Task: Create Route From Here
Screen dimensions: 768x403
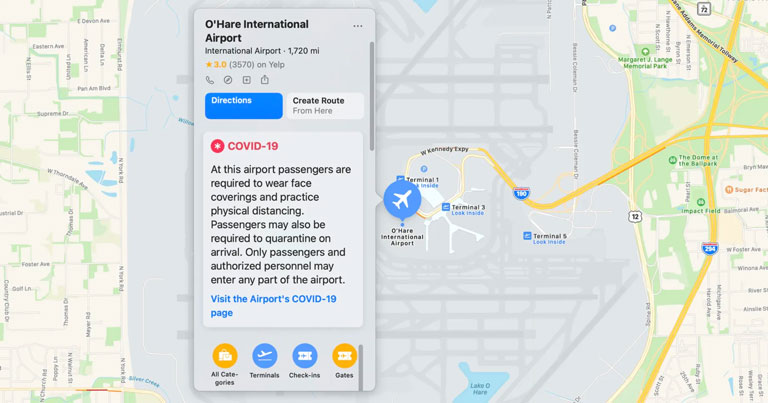Action: pyautogui.click(x=324, y=105)
